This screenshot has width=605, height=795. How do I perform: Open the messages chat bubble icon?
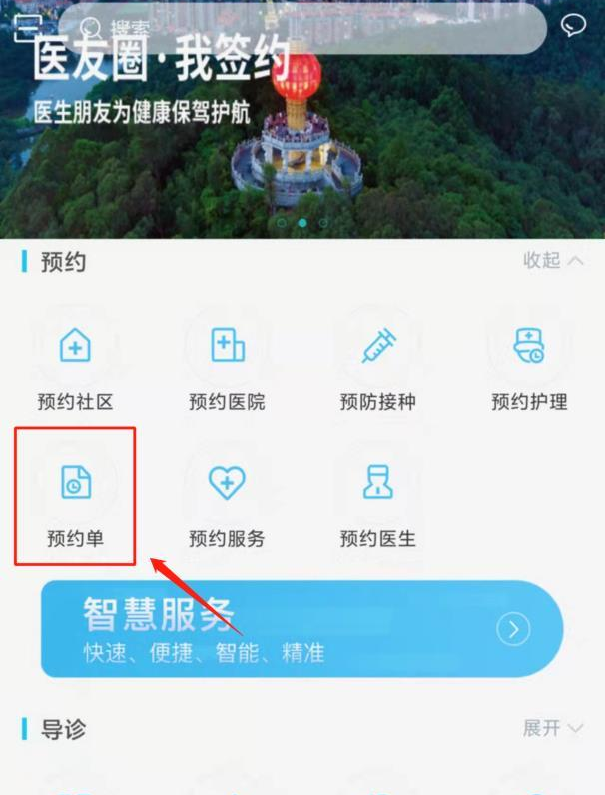[x=573, y=25]
